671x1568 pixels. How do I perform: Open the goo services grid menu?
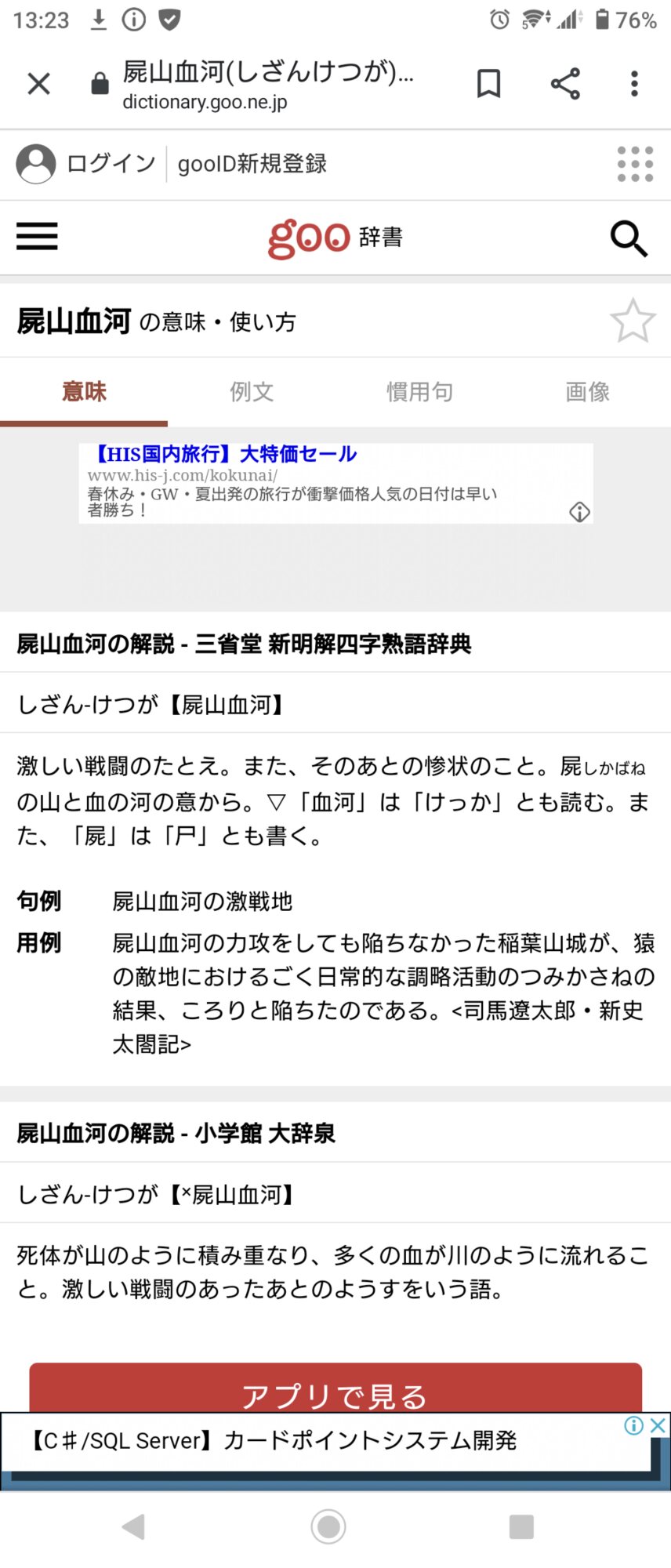pyautogui.click(x=634, y=164)
